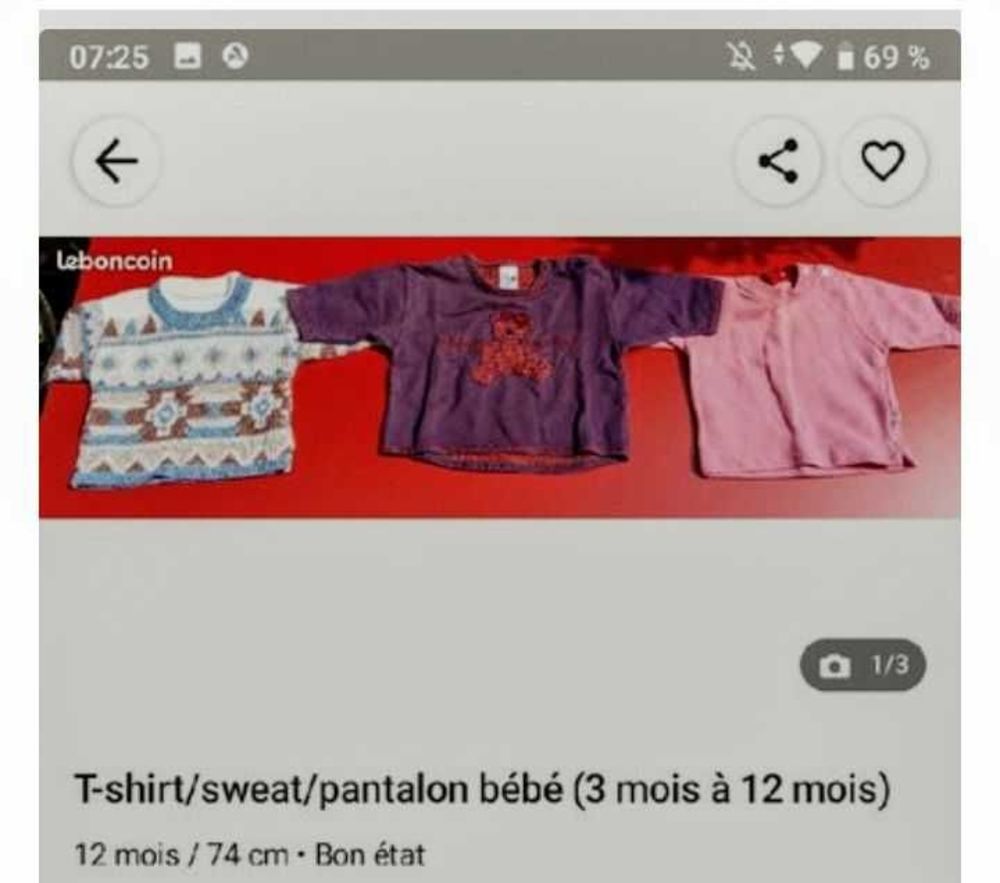Save the listing with the heart icon

[882, 161]
